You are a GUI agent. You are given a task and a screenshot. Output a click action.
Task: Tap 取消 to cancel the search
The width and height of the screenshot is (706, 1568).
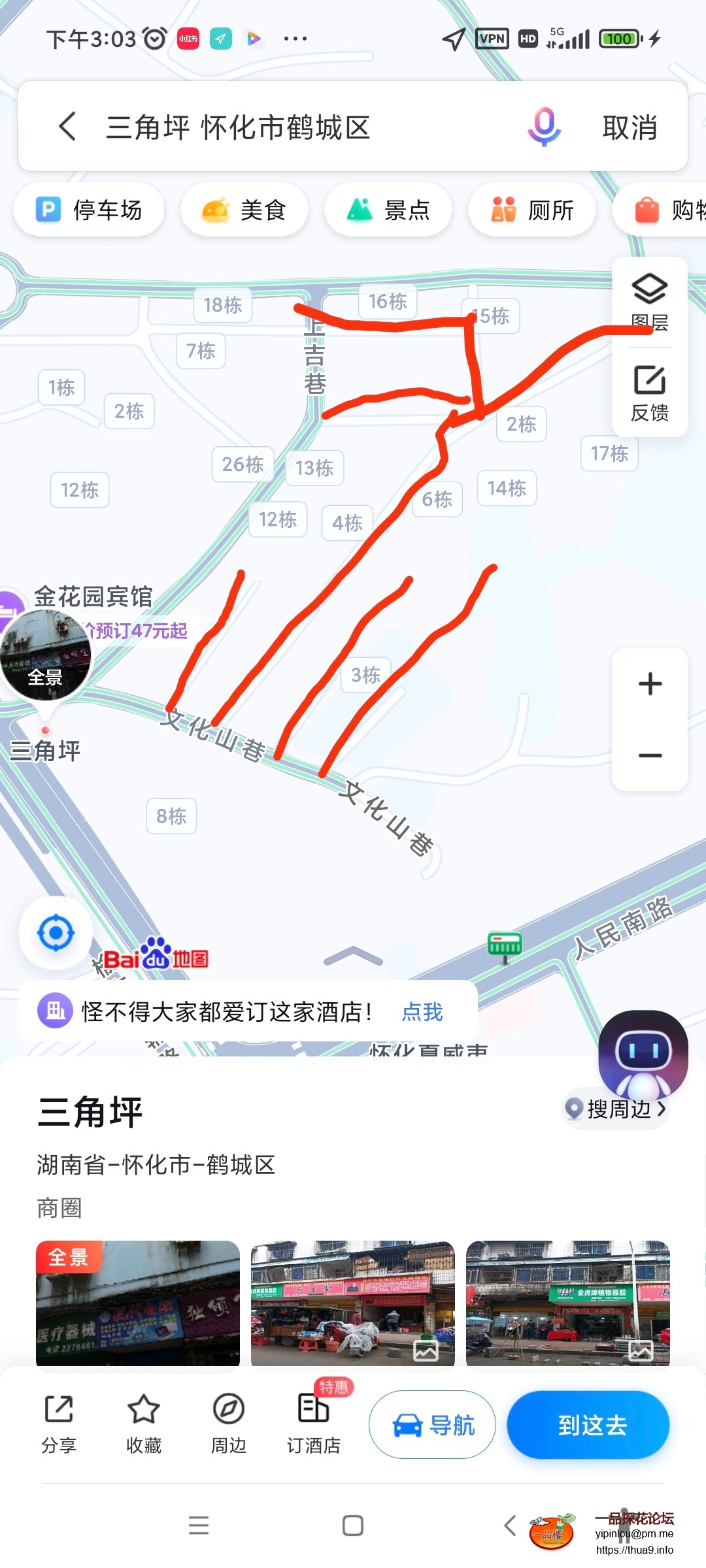(629, 127)
